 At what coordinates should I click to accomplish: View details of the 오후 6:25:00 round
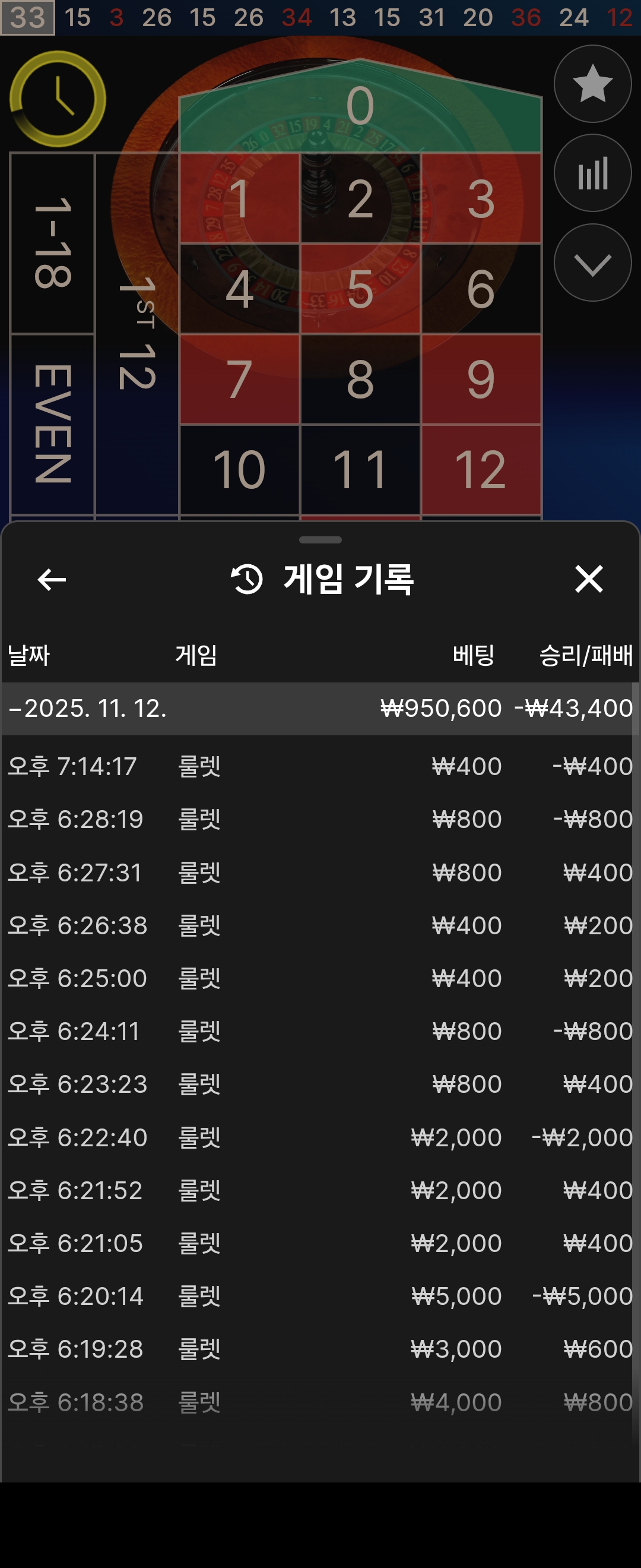(x=320, y=978)
